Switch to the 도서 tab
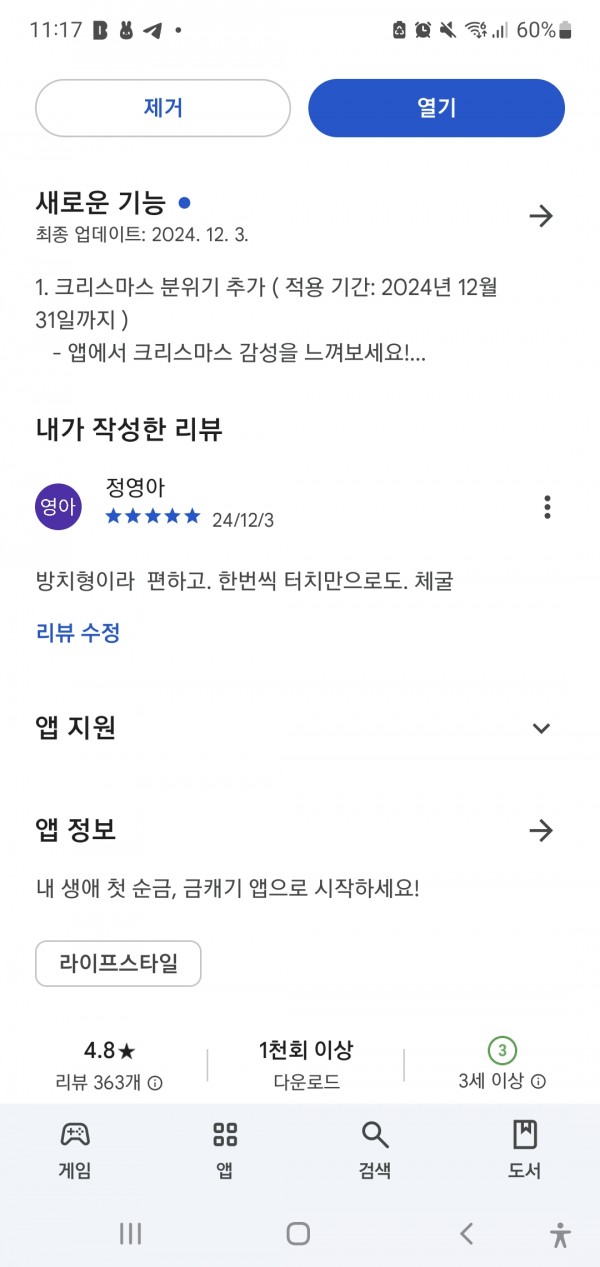Image resolution: width=600 pixels, height=1267 pixels. 525,1149
